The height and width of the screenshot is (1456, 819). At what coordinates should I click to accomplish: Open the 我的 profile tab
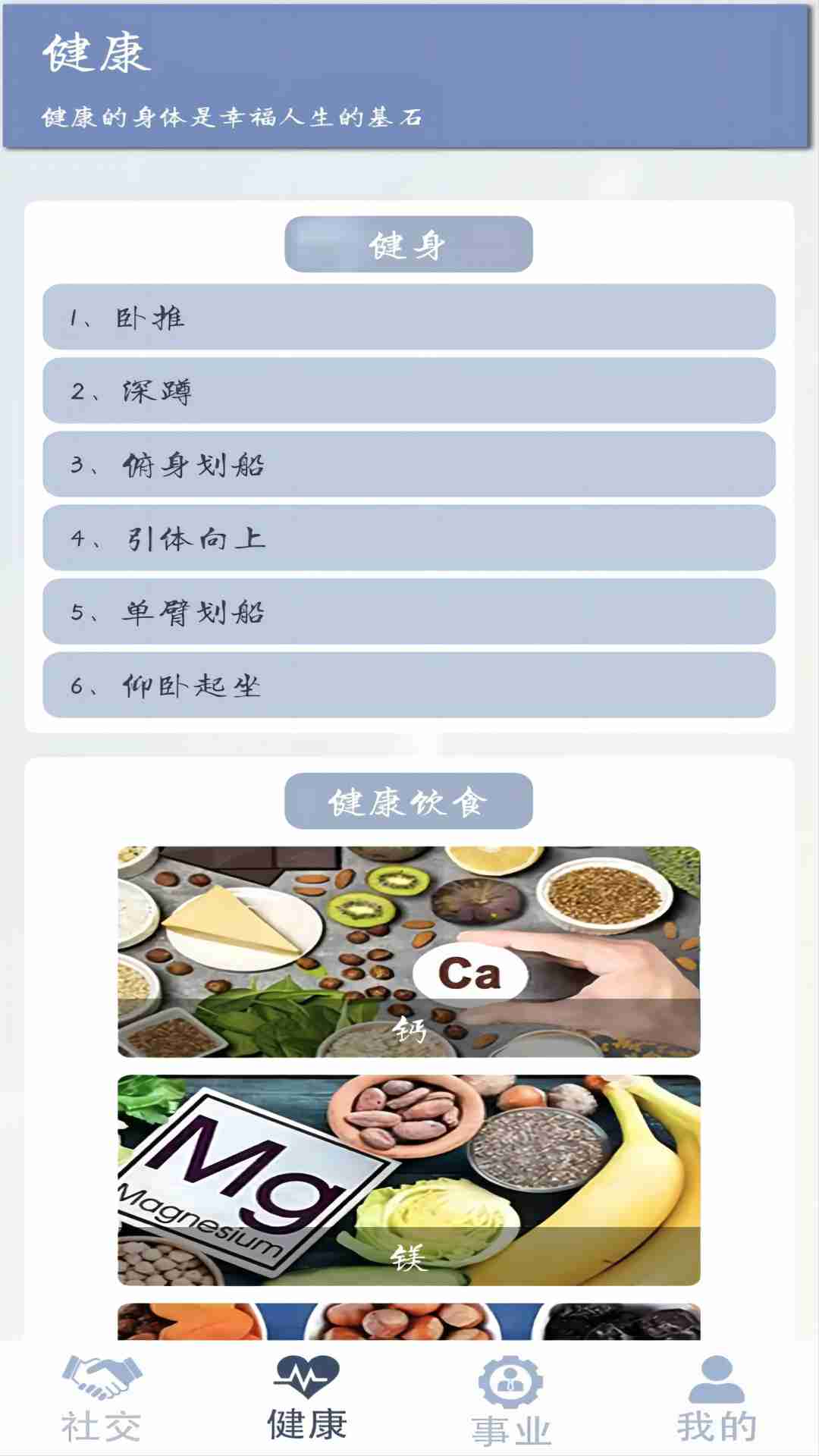tap(716, 1399)
